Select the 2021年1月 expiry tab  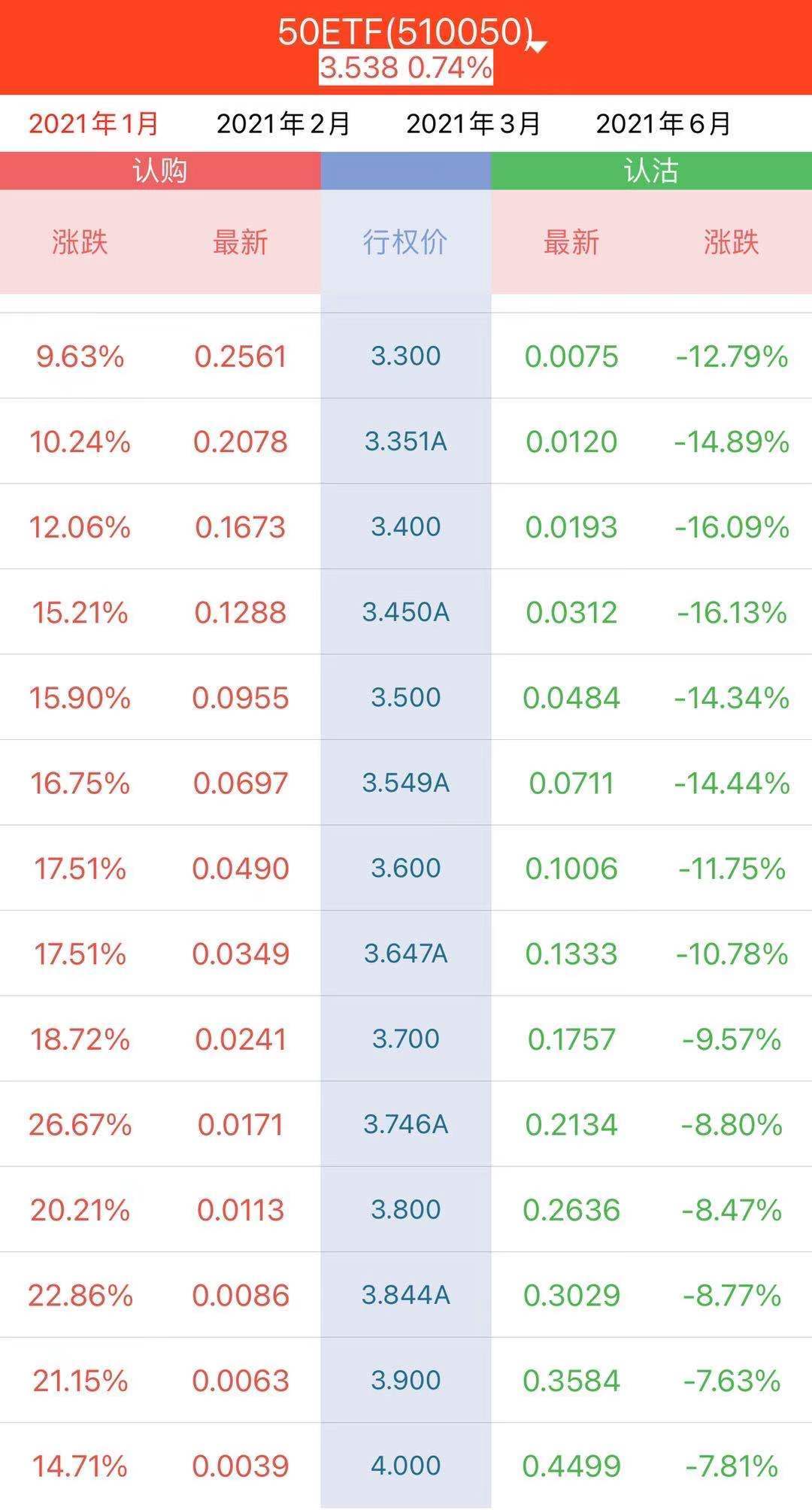click(94, 123)
